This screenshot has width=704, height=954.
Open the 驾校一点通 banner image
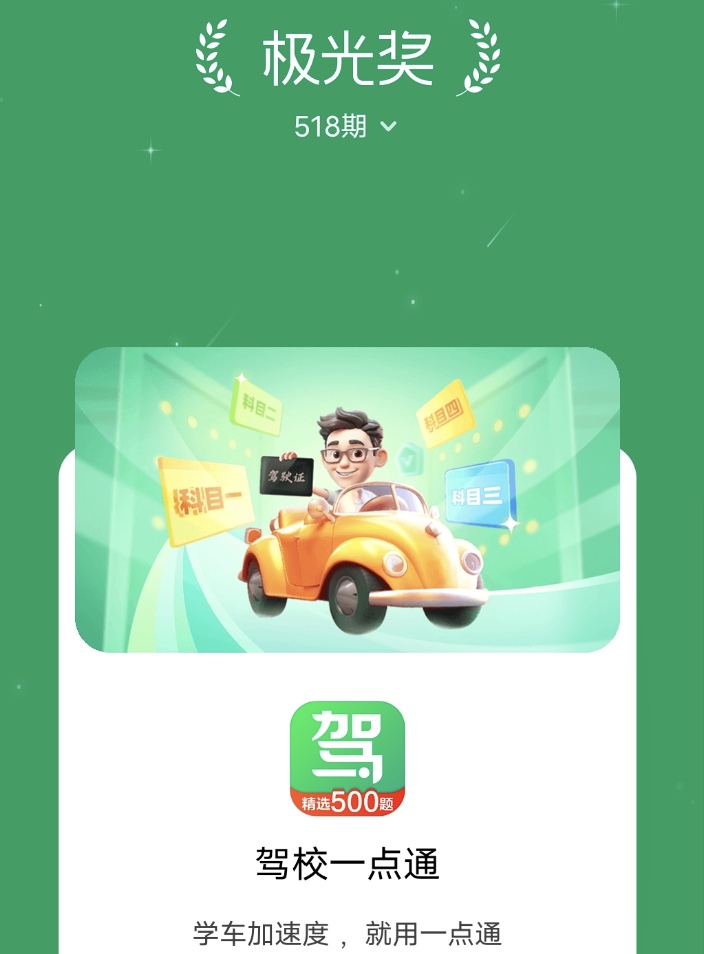pyautogui.click(x=347, y=500)
